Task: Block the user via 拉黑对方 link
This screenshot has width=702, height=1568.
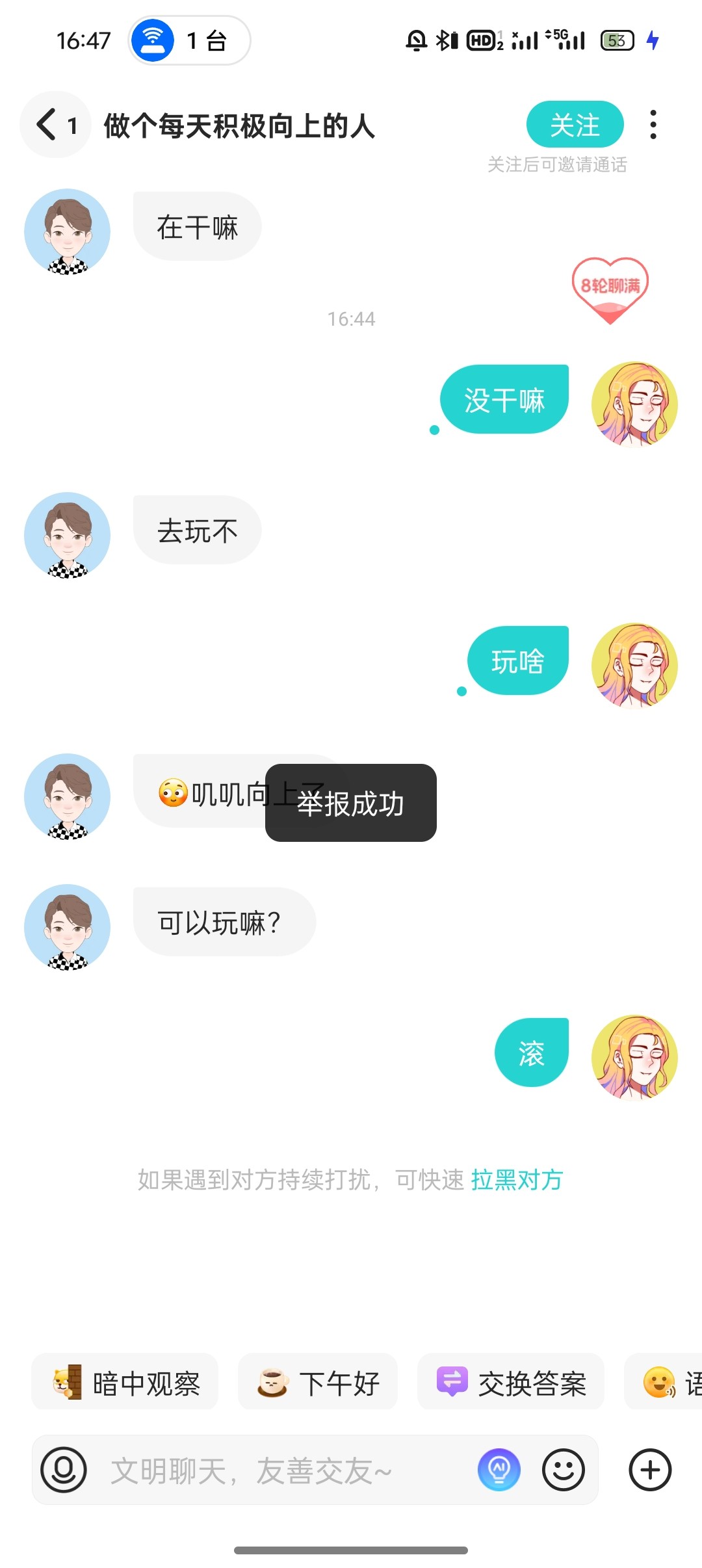Action: [517, 1180]
